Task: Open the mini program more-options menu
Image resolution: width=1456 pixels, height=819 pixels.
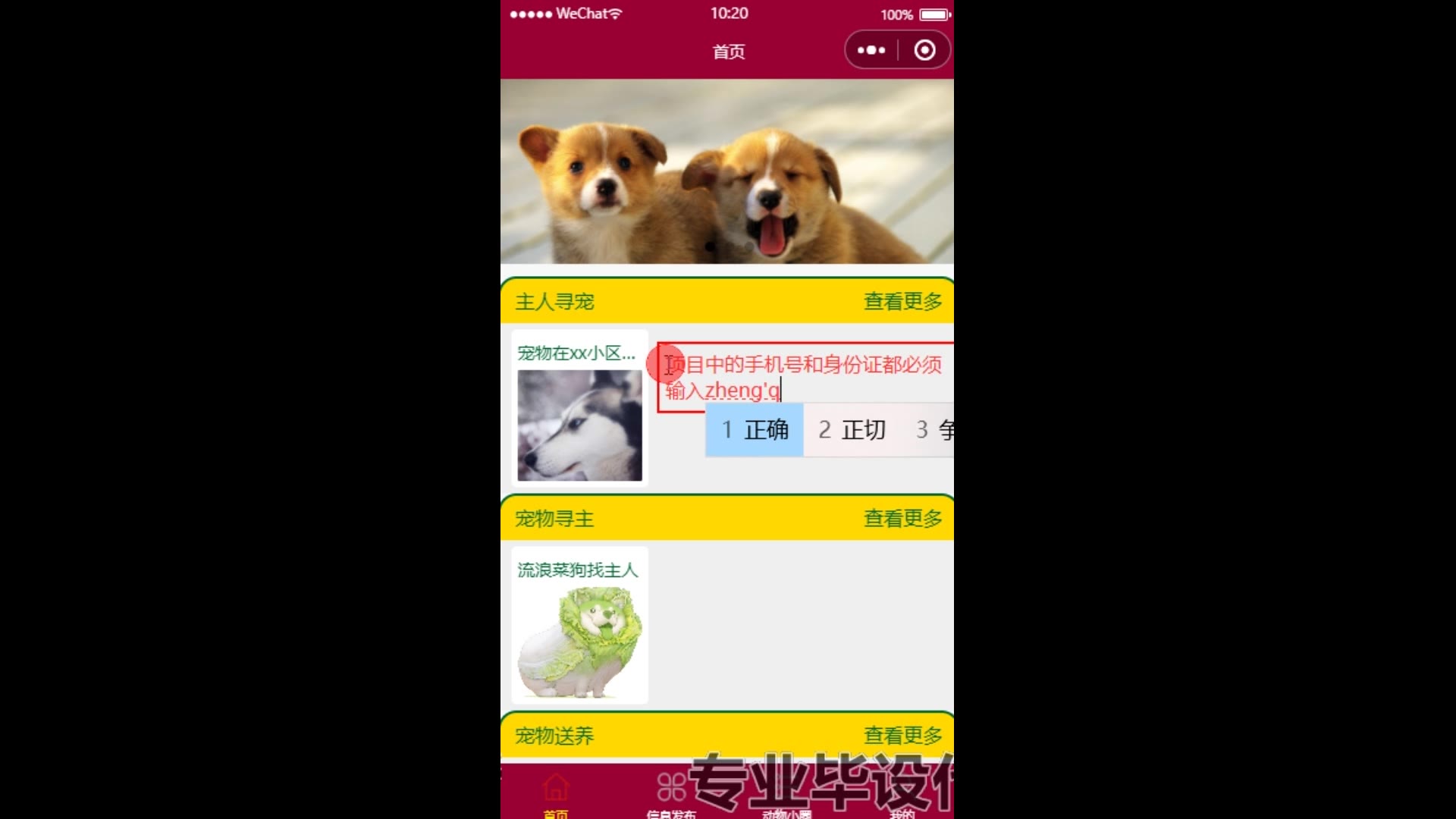Action: point(871,50)
